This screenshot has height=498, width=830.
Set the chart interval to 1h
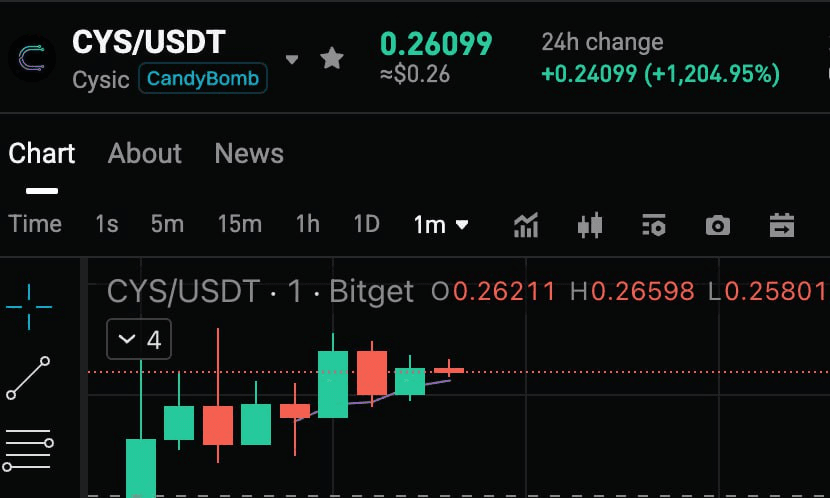[x=308, y=224]
